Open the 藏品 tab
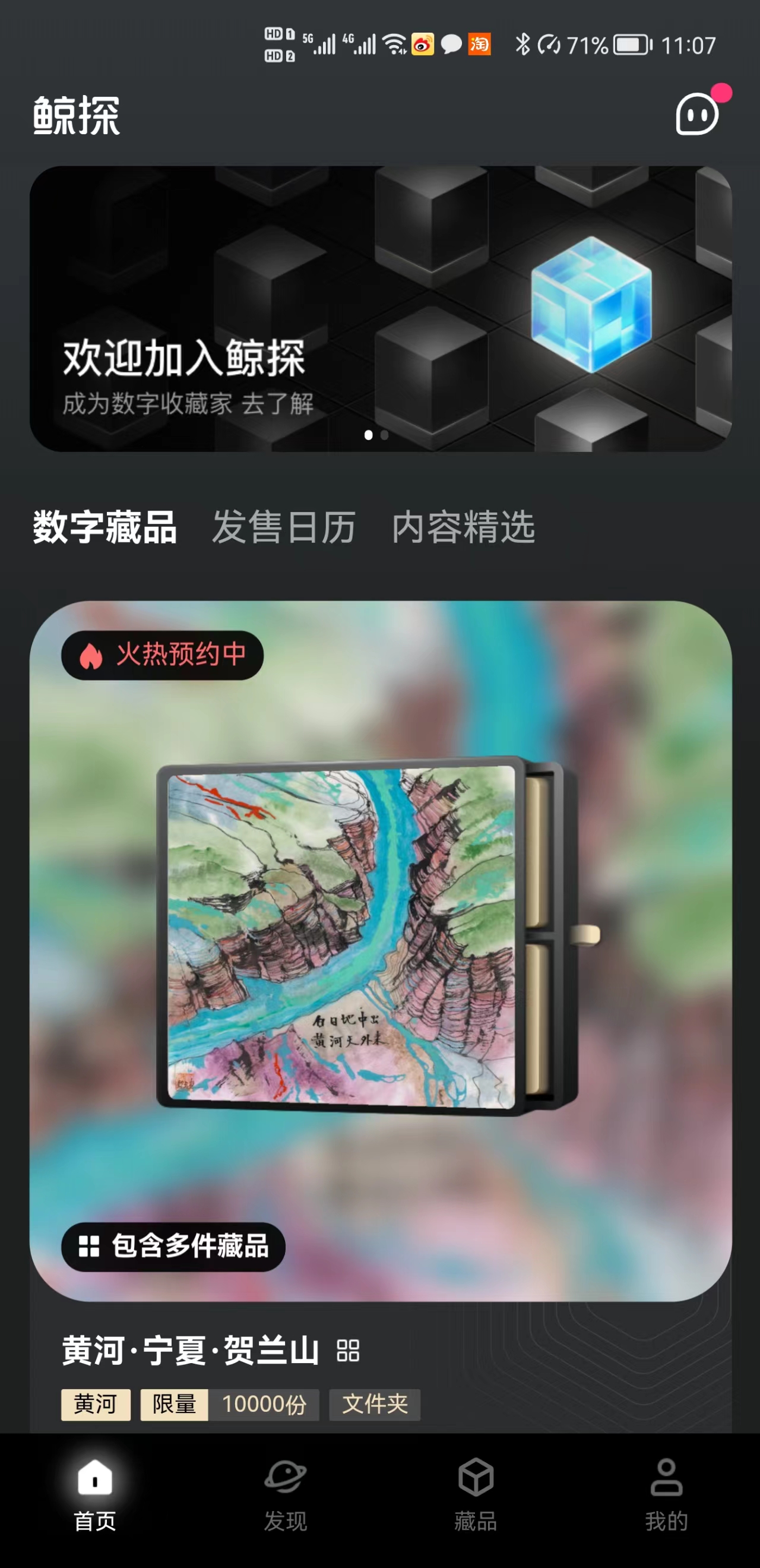The height and width of the screenshot is (1568, 760). point(475,1494)
